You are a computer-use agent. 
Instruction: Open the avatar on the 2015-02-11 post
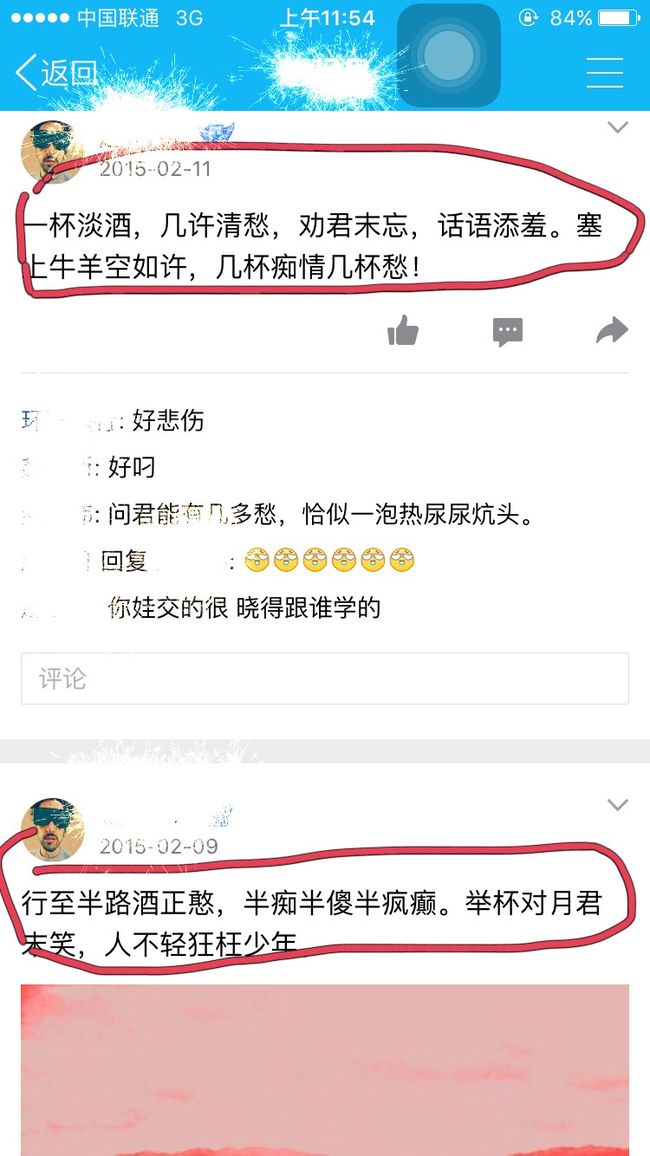tap(52, 152)
